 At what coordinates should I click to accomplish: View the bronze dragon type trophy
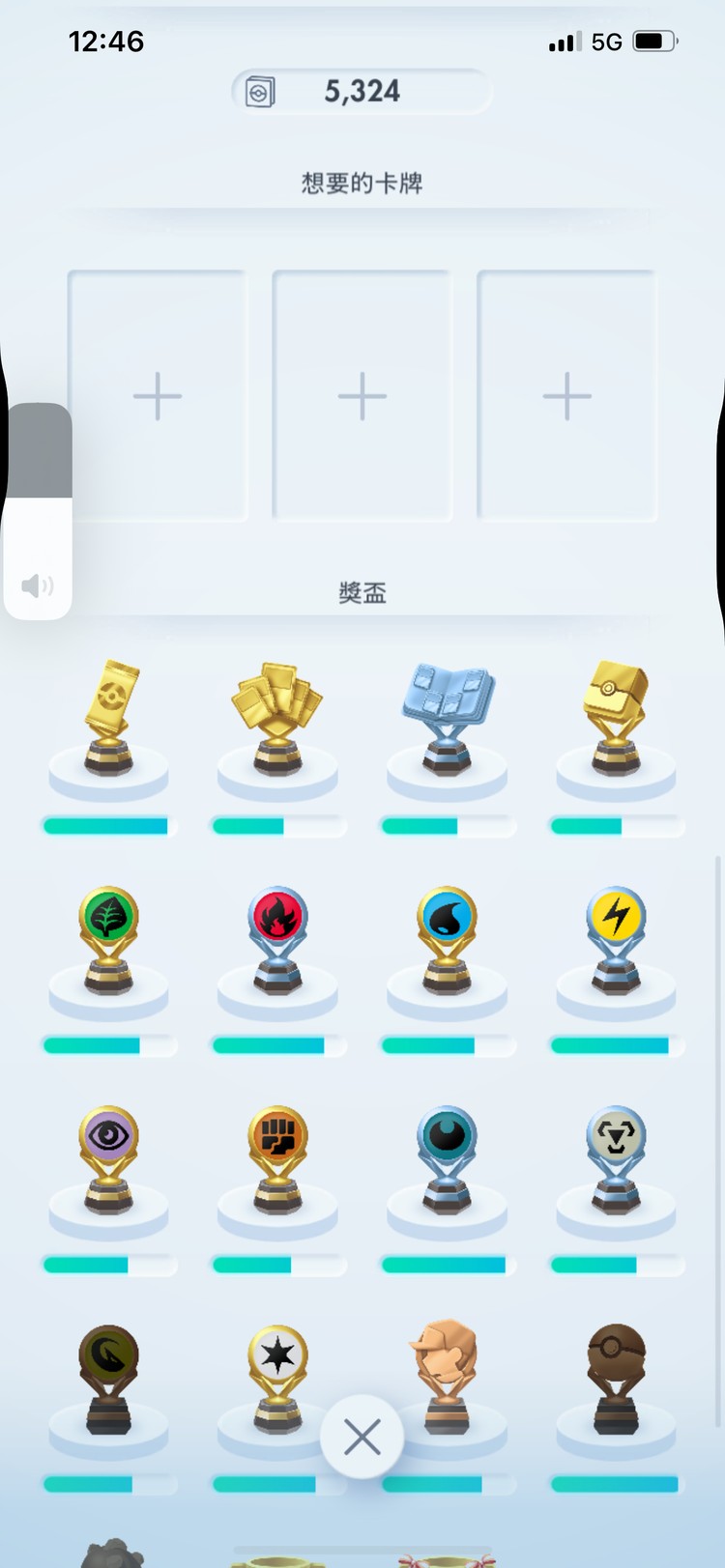pyautogui.click(x=109, y=1378)
